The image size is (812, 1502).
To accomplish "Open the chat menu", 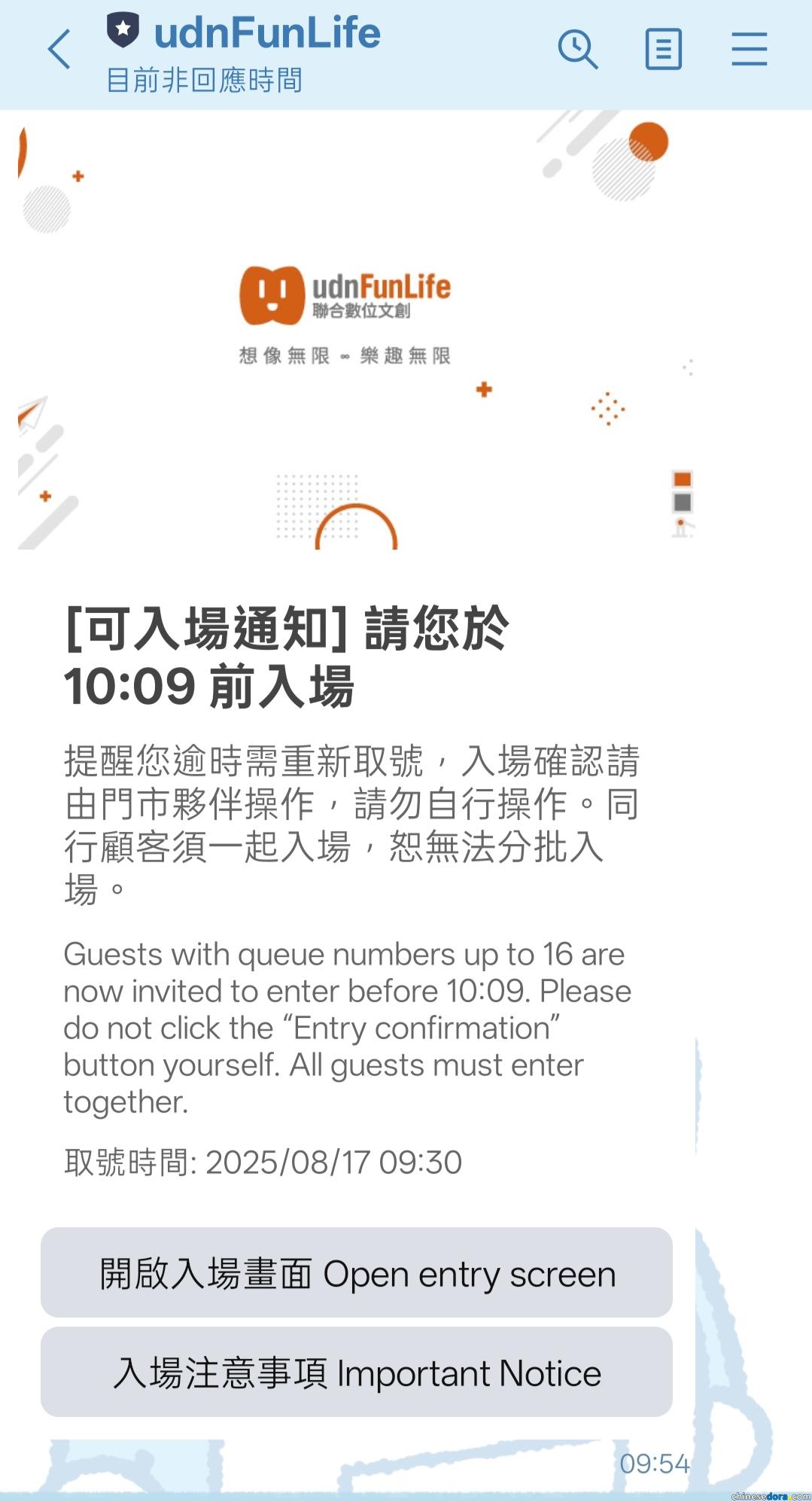I will point(749,50).
